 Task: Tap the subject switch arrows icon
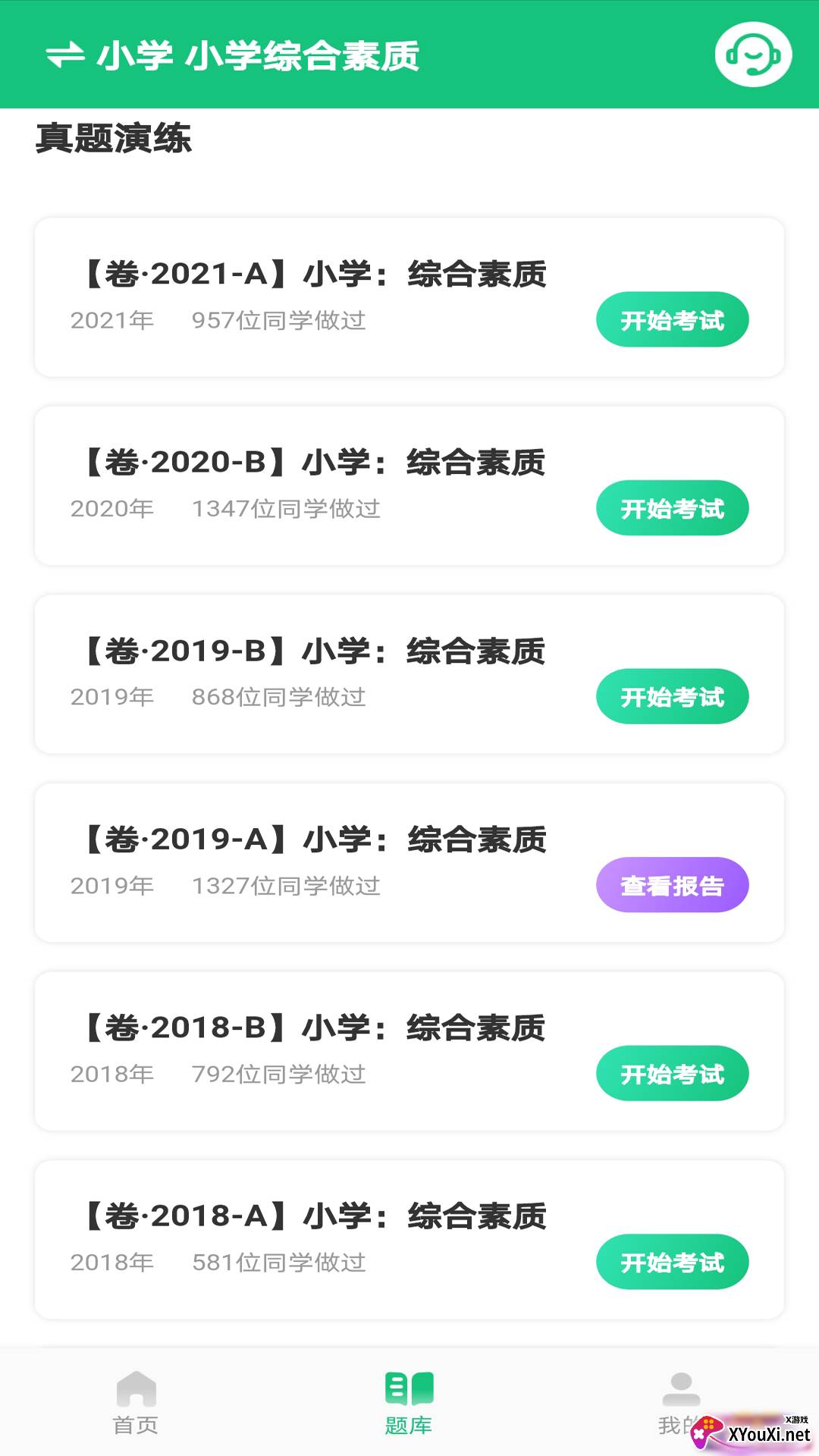click(65, 55)
